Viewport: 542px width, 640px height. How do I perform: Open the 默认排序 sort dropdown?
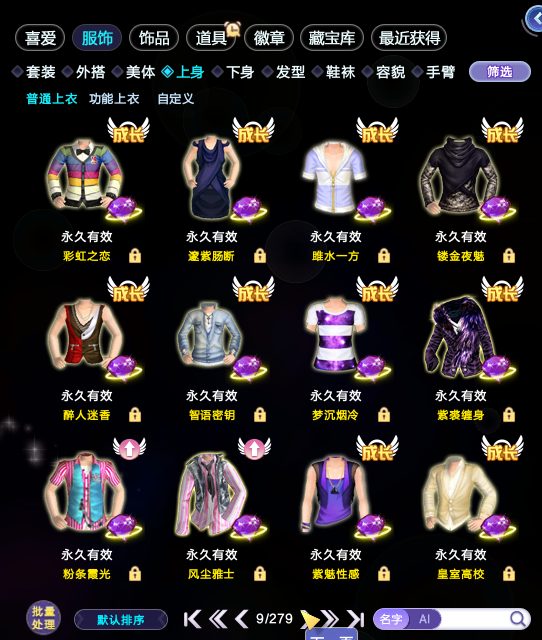[x=121, y=620]
